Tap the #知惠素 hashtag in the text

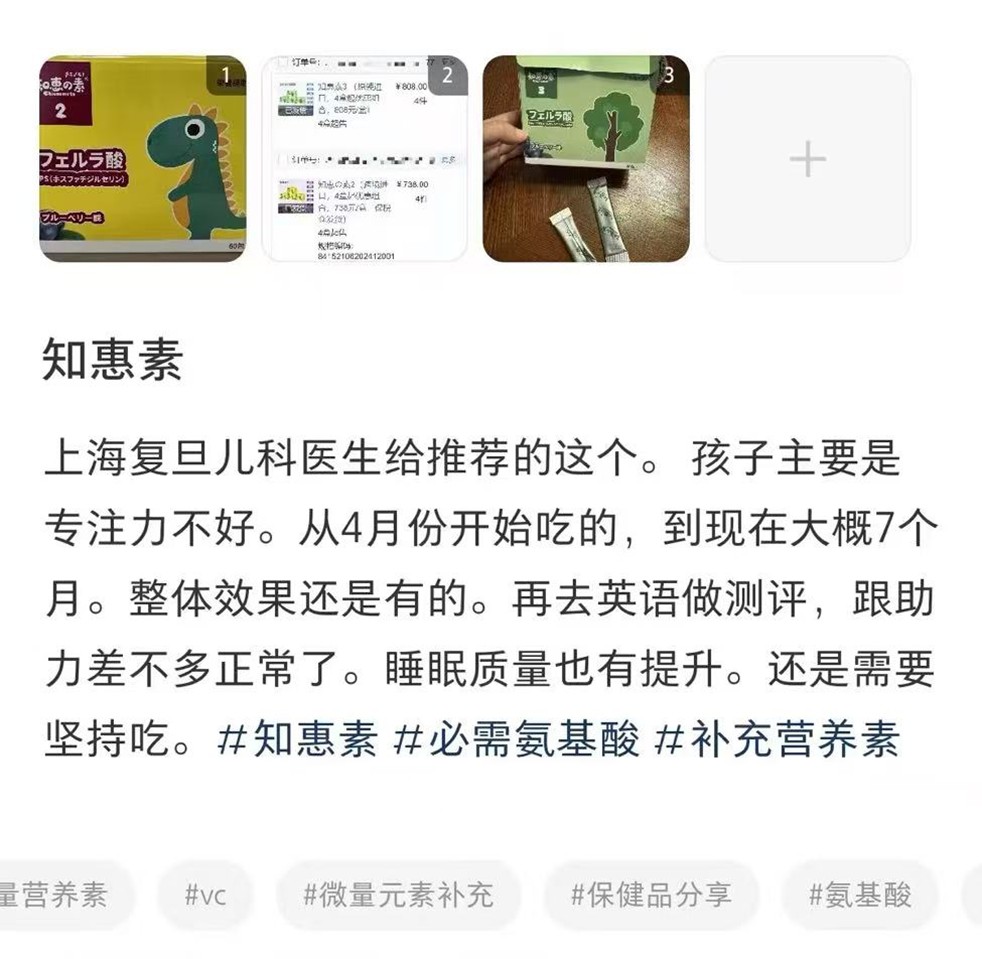pyautogui.click(x=297, y=739)
